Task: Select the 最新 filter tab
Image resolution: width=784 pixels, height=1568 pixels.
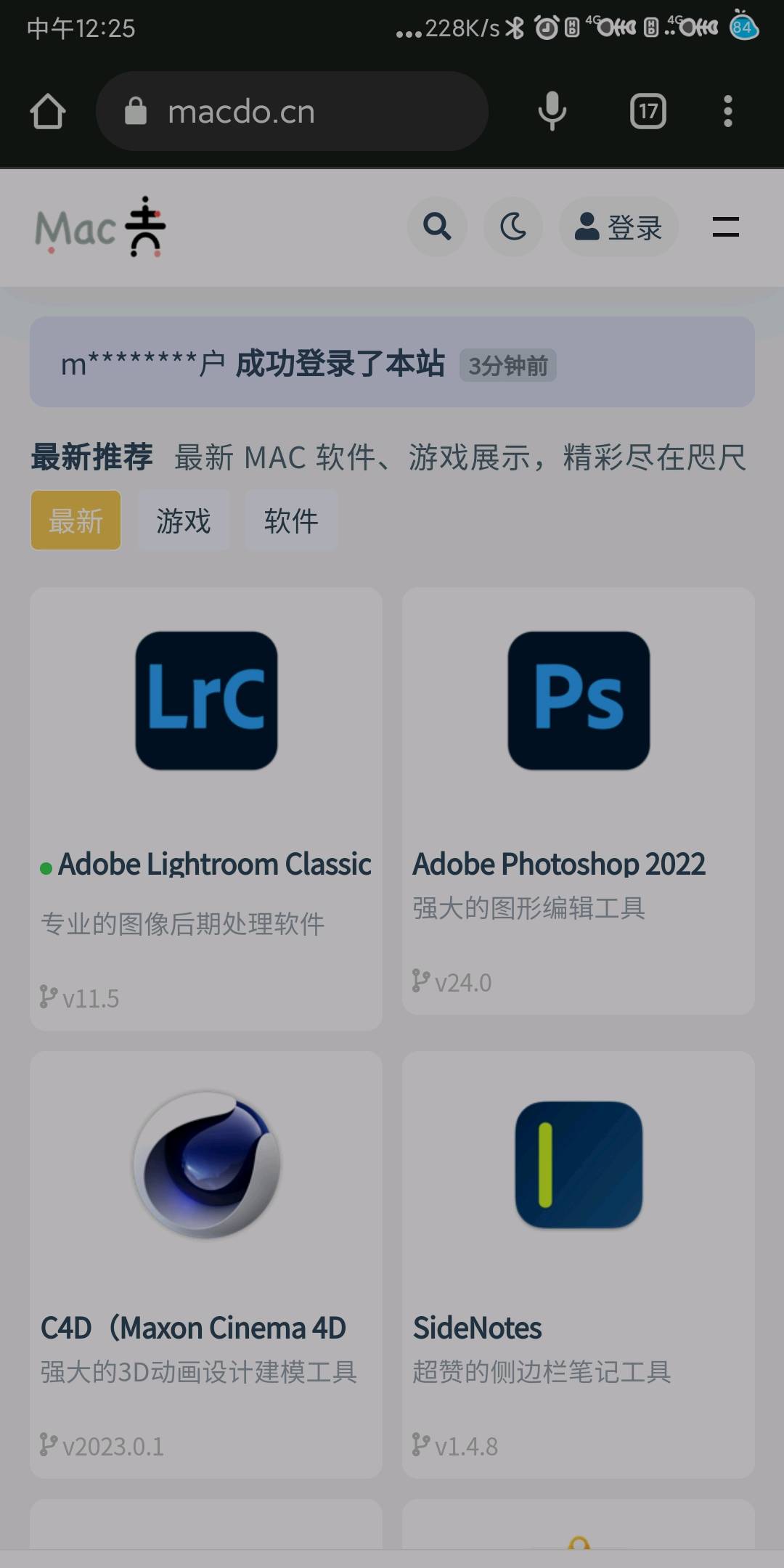Action: (x=75, y=520)
